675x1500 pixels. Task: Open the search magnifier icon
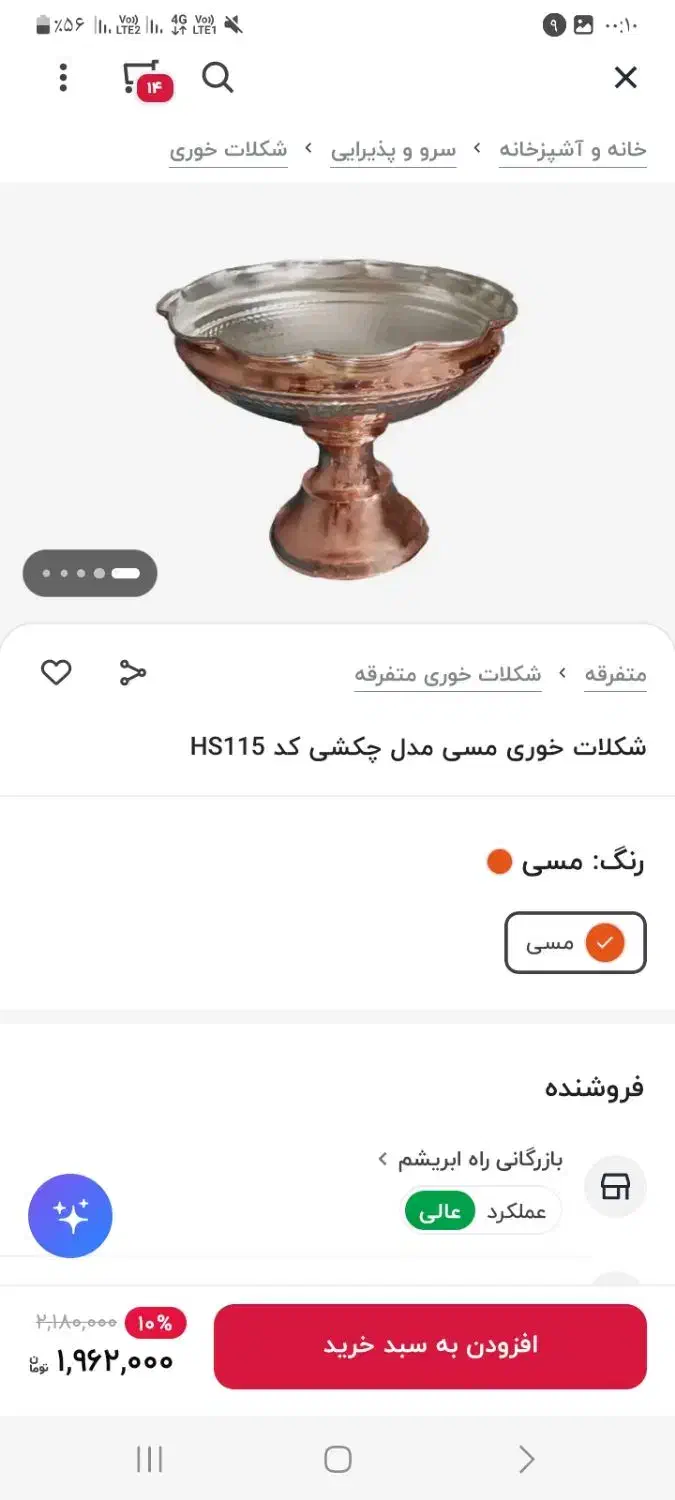coord(217,77)
